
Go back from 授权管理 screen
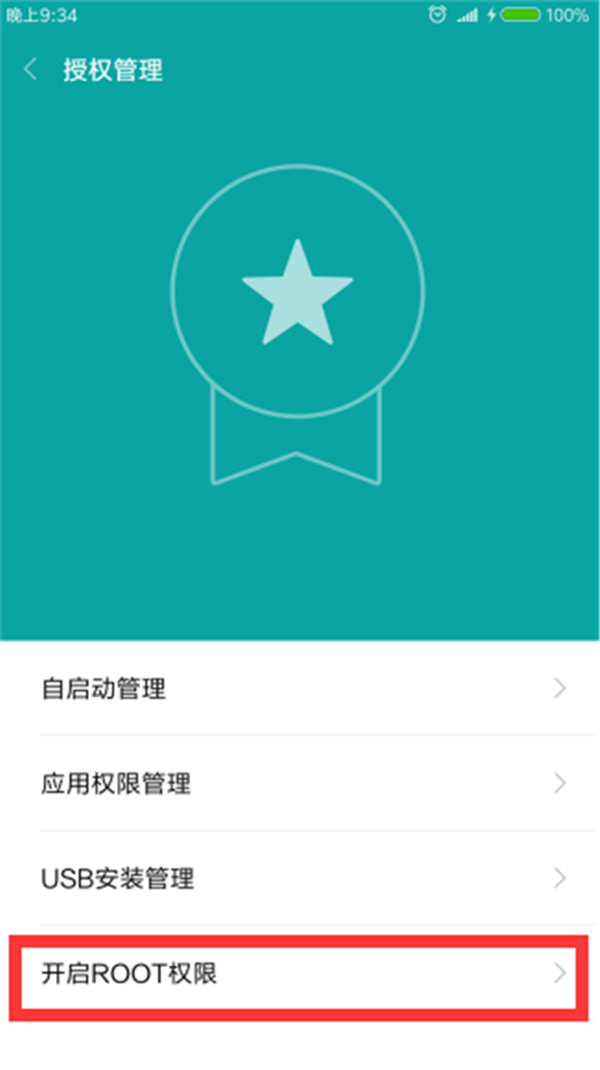[31, 69]
